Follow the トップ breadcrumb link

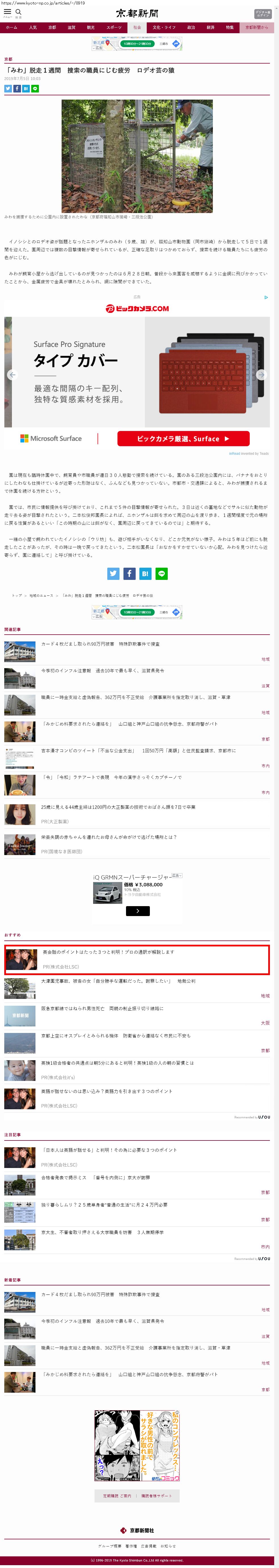(16, 595)
